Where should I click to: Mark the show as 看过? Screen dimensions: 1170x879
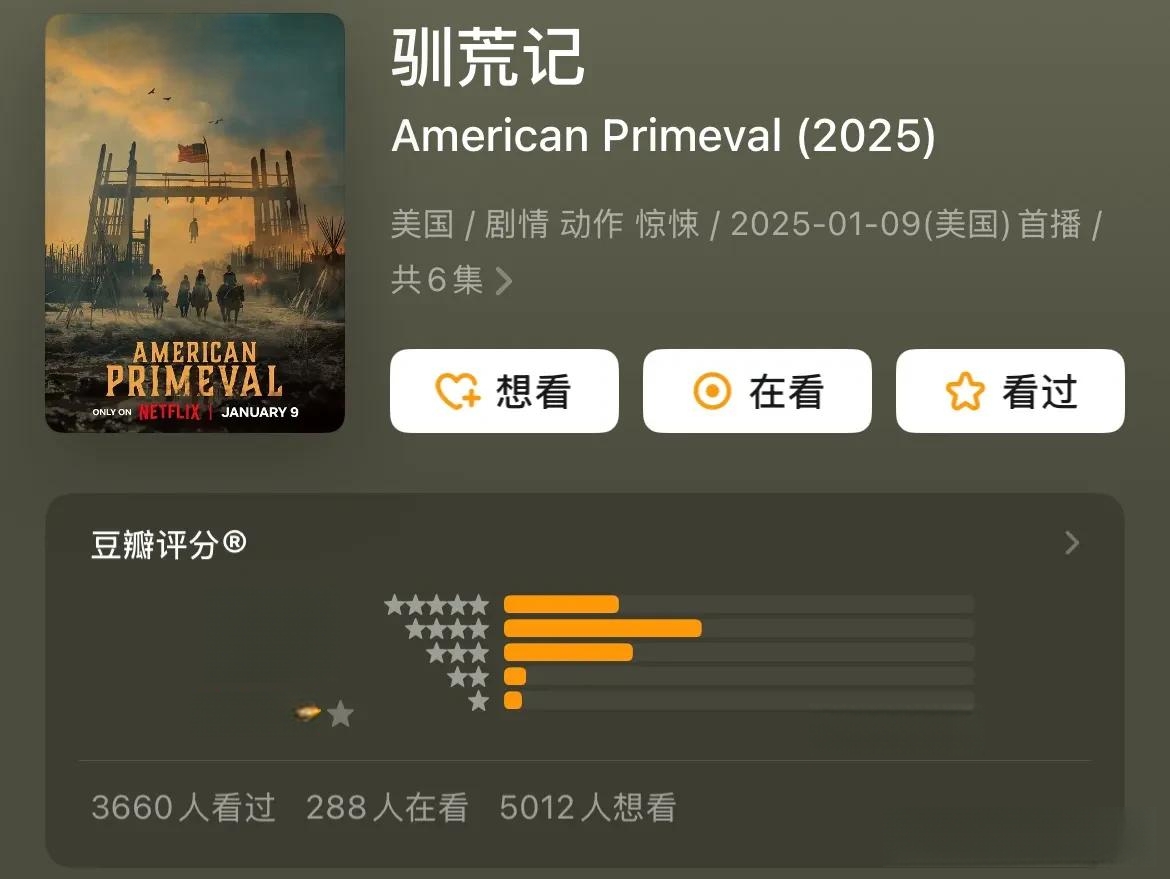(x=1010, y=391)
